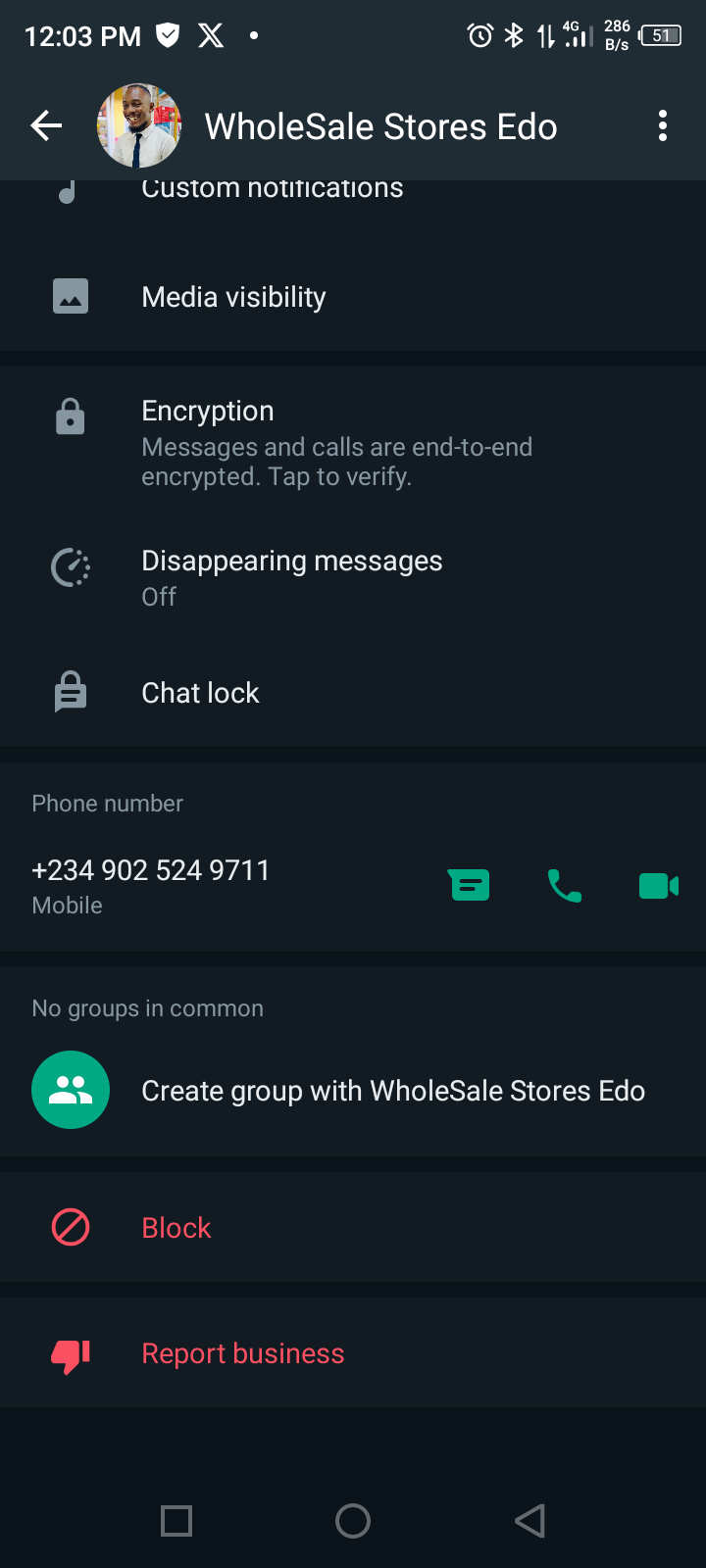Start a video call to this number
Screen dimensions: 706x1568
tap(658, 886)
